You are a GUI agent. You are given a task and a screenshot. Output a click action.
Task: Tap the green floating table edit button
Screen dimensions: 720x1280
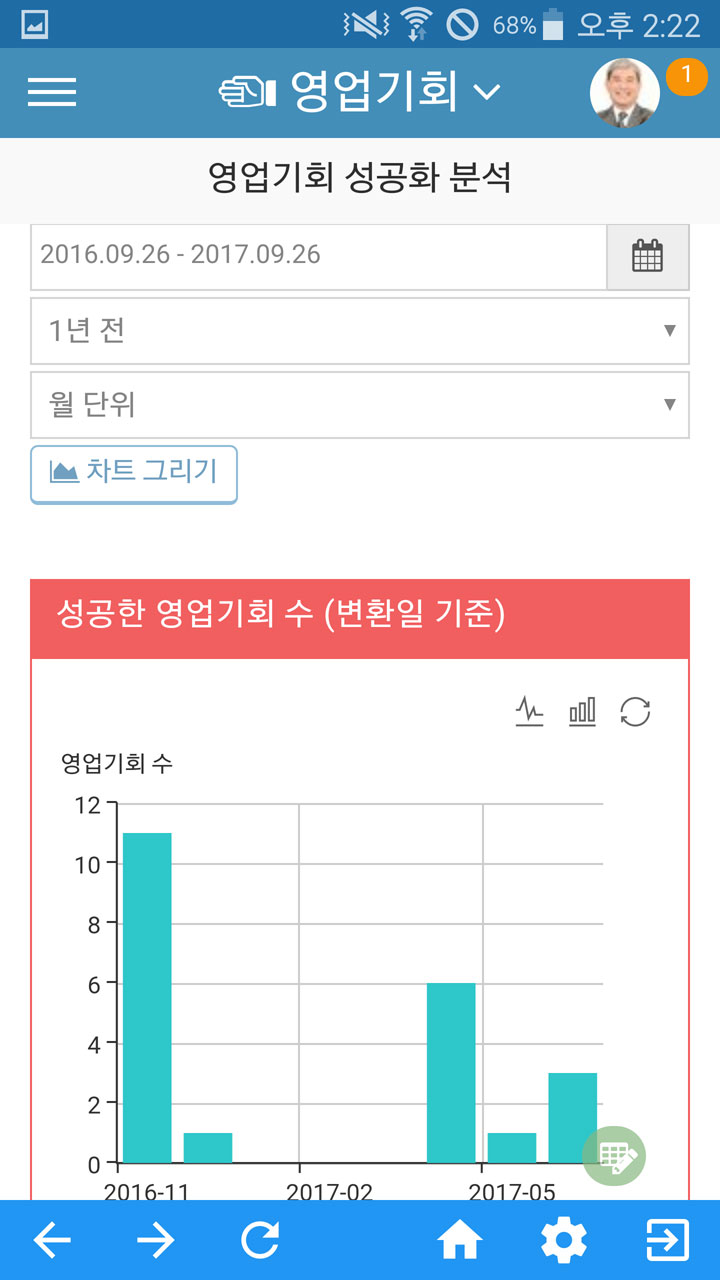(614, 1157)
